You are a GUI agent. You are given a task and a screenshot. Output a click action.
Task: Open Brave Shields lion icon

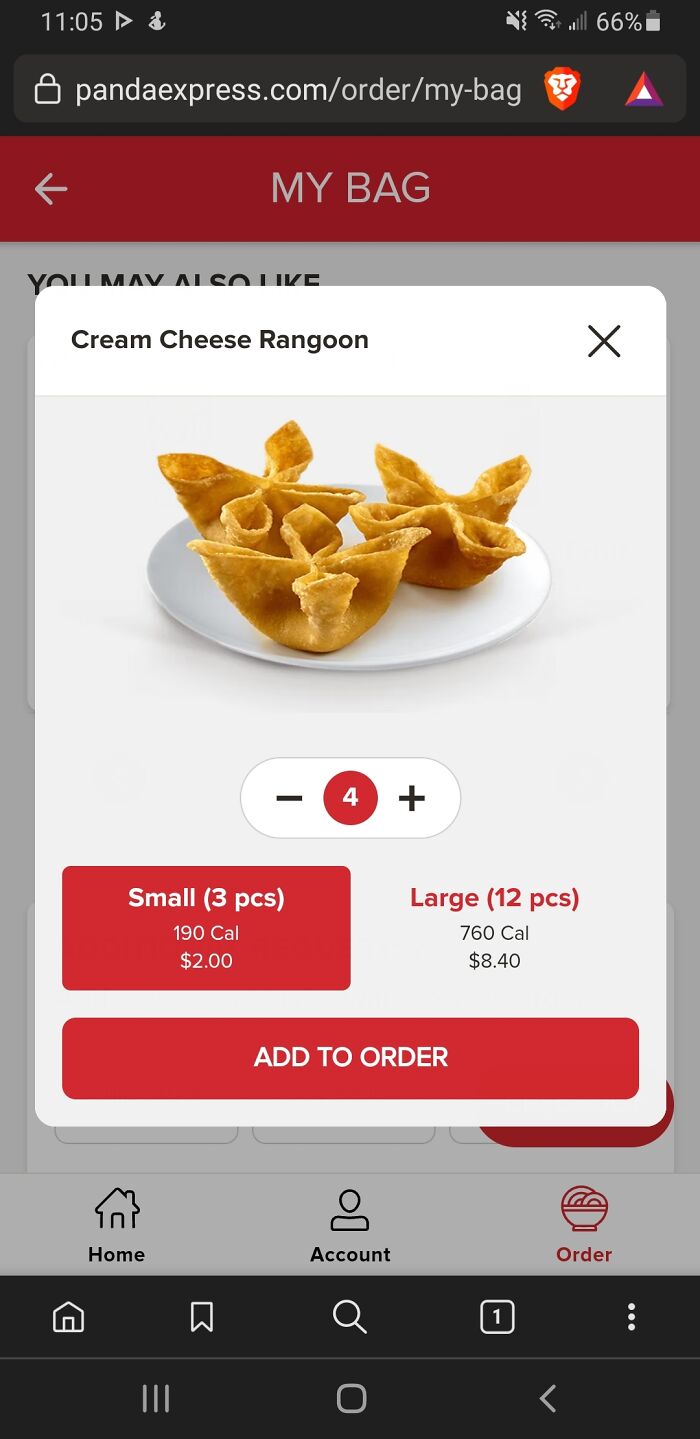[562, 91]
